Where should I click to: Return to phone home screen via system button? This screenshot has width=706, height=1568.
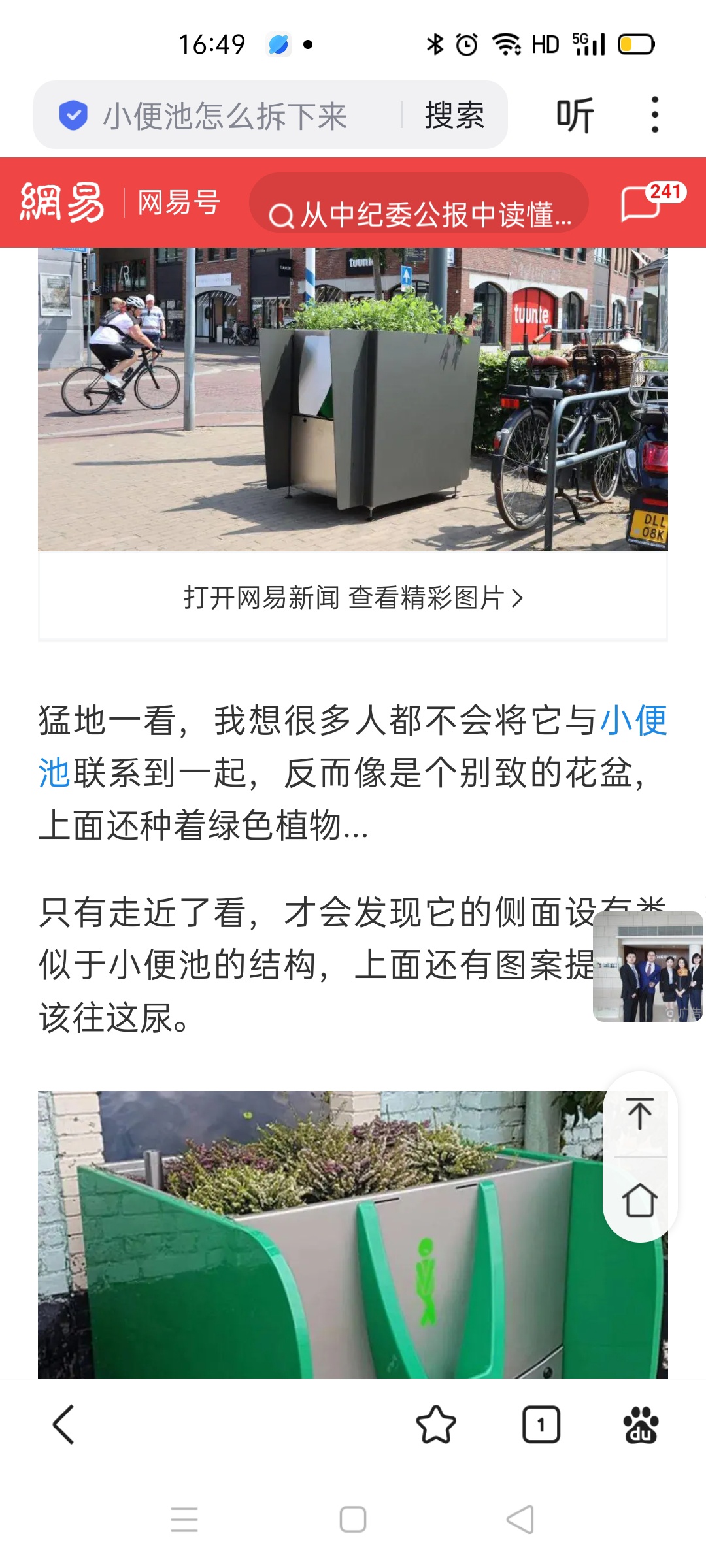[353, 1520]
